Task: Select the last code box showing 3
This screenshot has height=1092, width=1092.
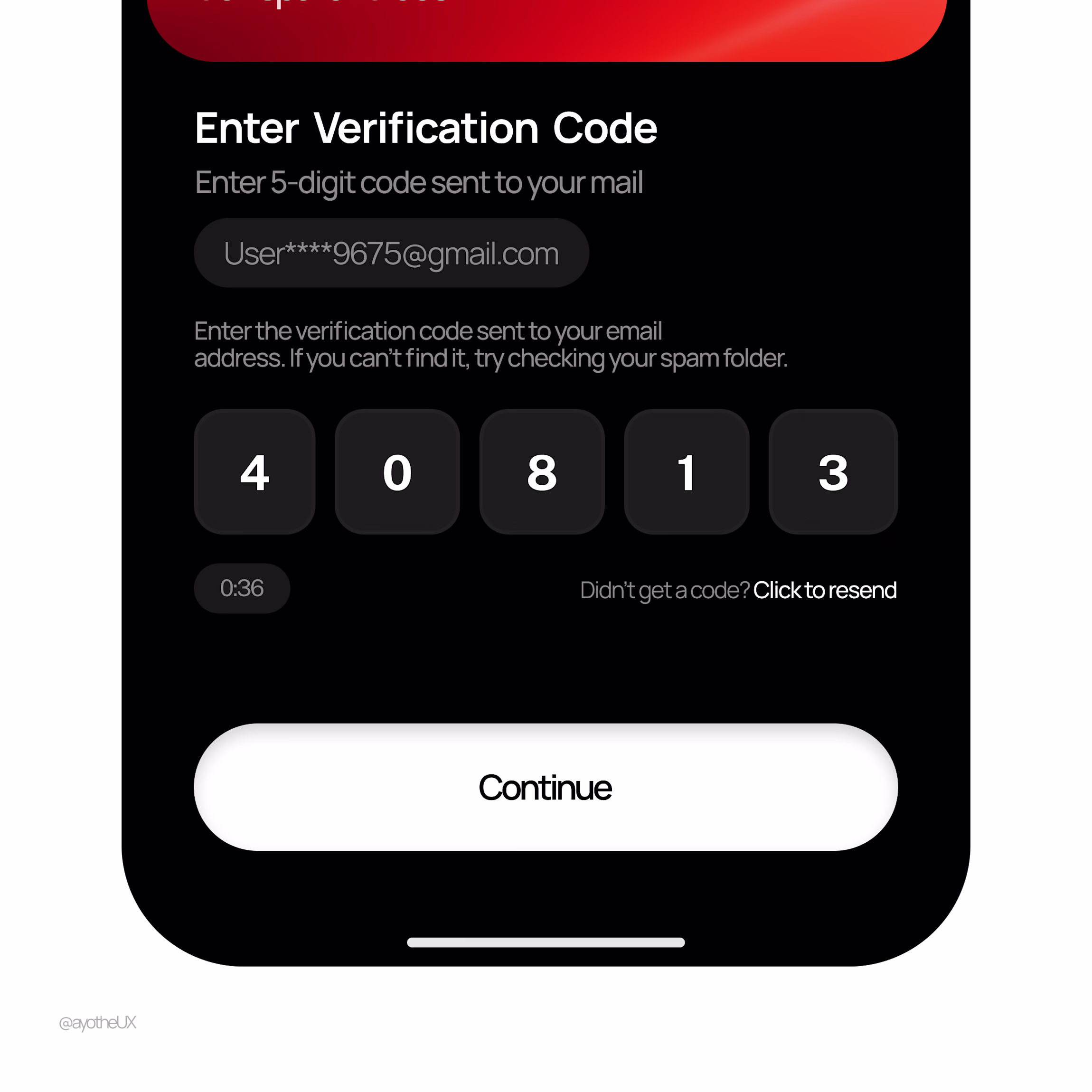Action: tap(833, 472)
